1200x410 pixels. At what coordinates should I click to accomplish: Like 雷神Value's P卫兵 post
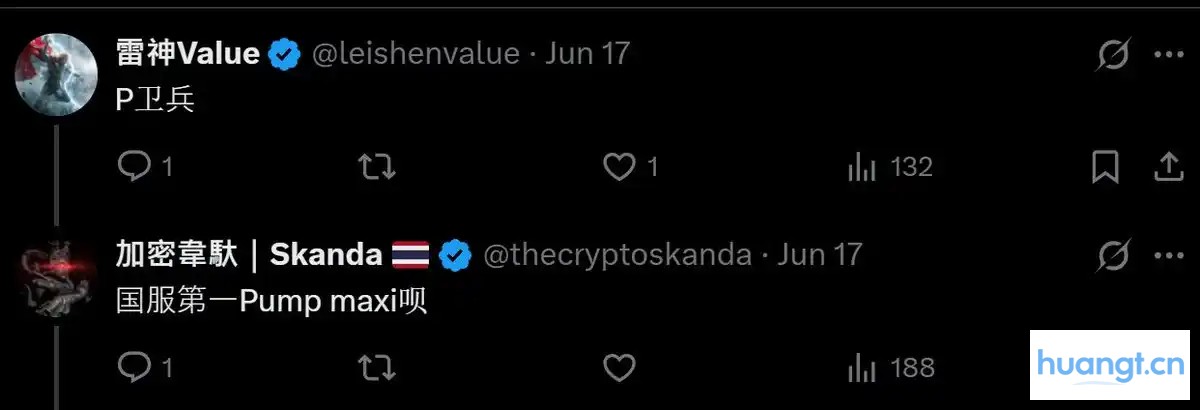click(619, 167)
